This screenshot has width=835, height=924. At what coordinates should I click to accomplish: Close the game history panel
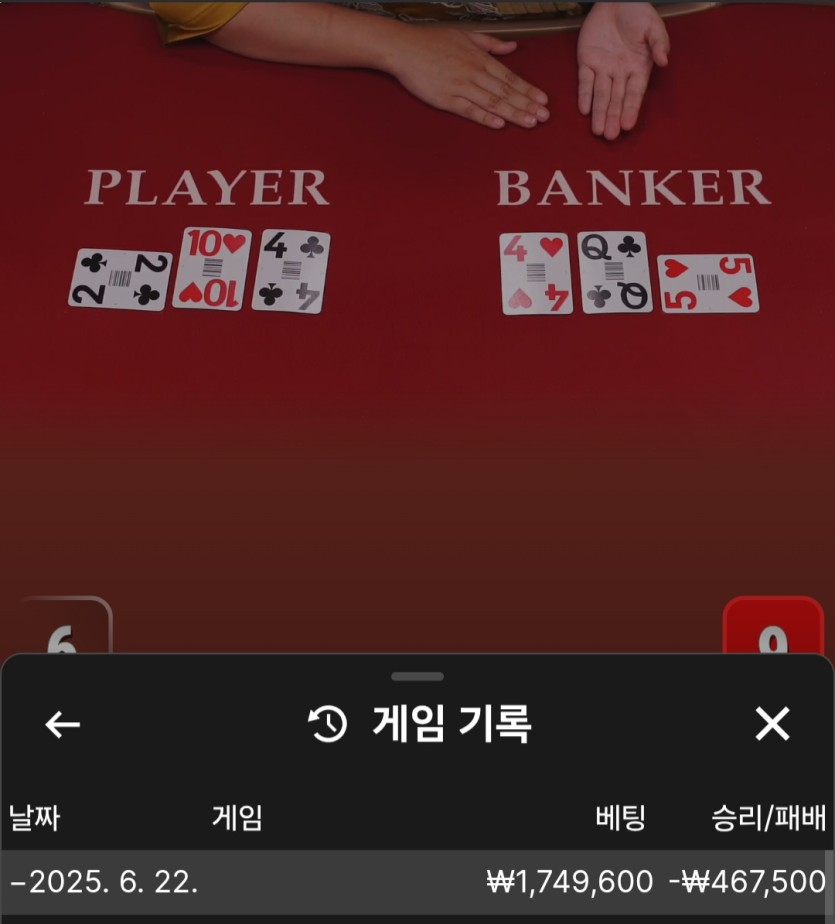(x=772, y=724)
